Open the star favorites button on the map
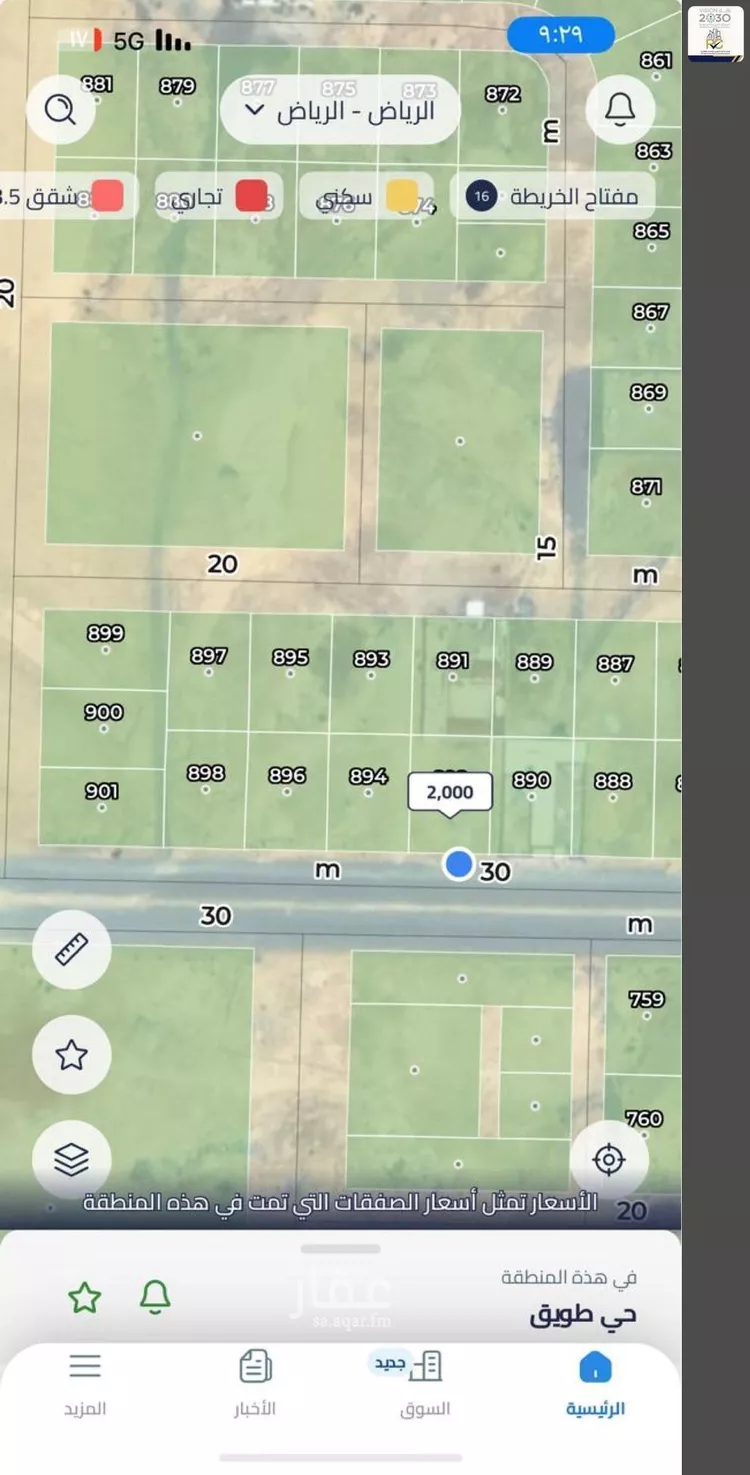The image size is (750, 1475). pos(72,1054)
